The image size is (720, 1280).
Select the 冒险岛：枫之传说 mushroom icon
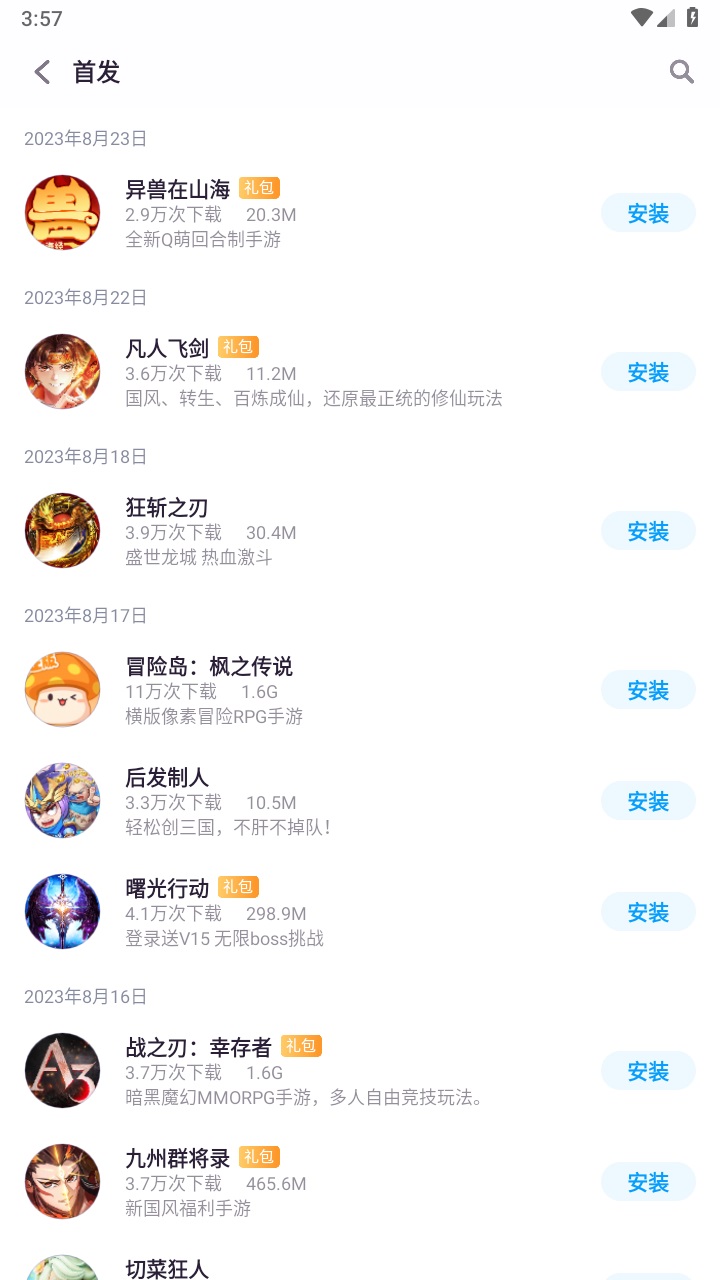(62, 689)
